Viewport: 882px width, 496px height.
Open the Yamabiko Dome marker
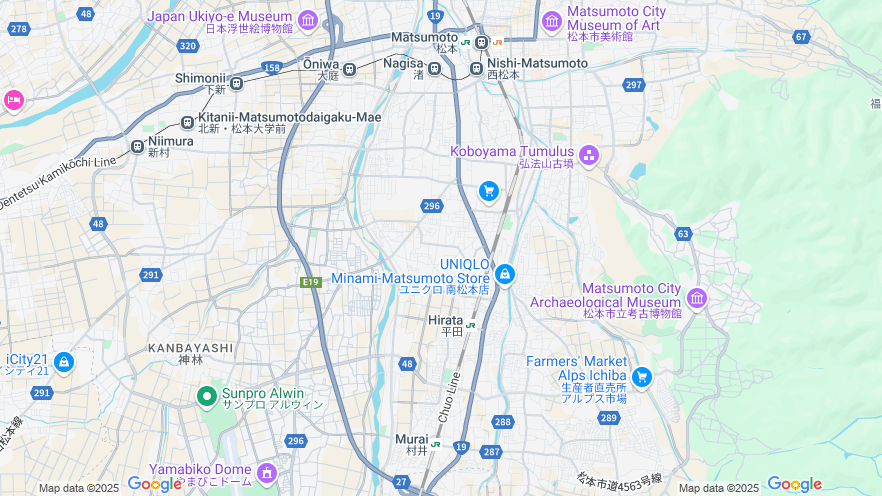coord(266,472)
